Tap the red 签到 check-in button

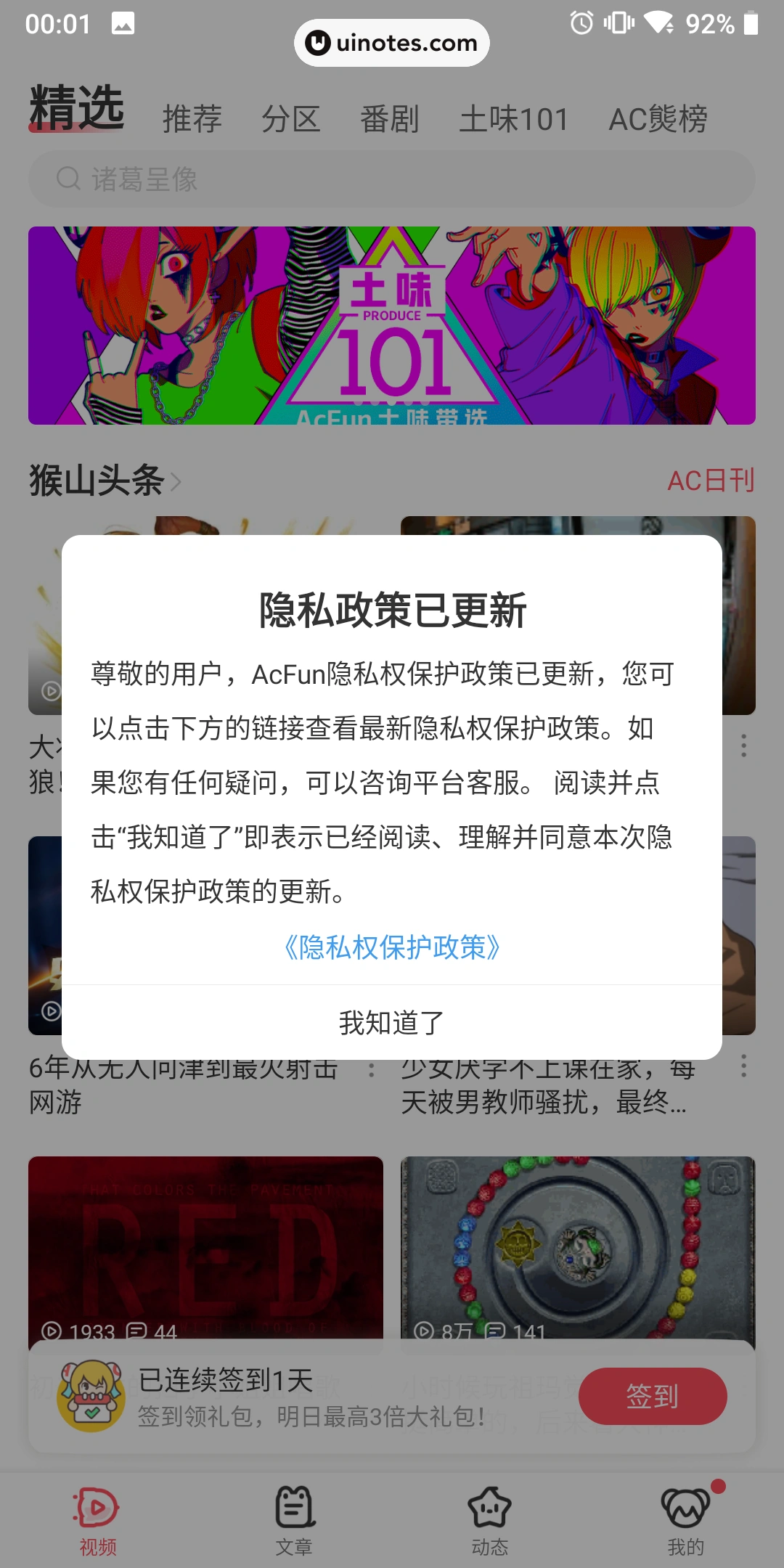[652, 1396]
